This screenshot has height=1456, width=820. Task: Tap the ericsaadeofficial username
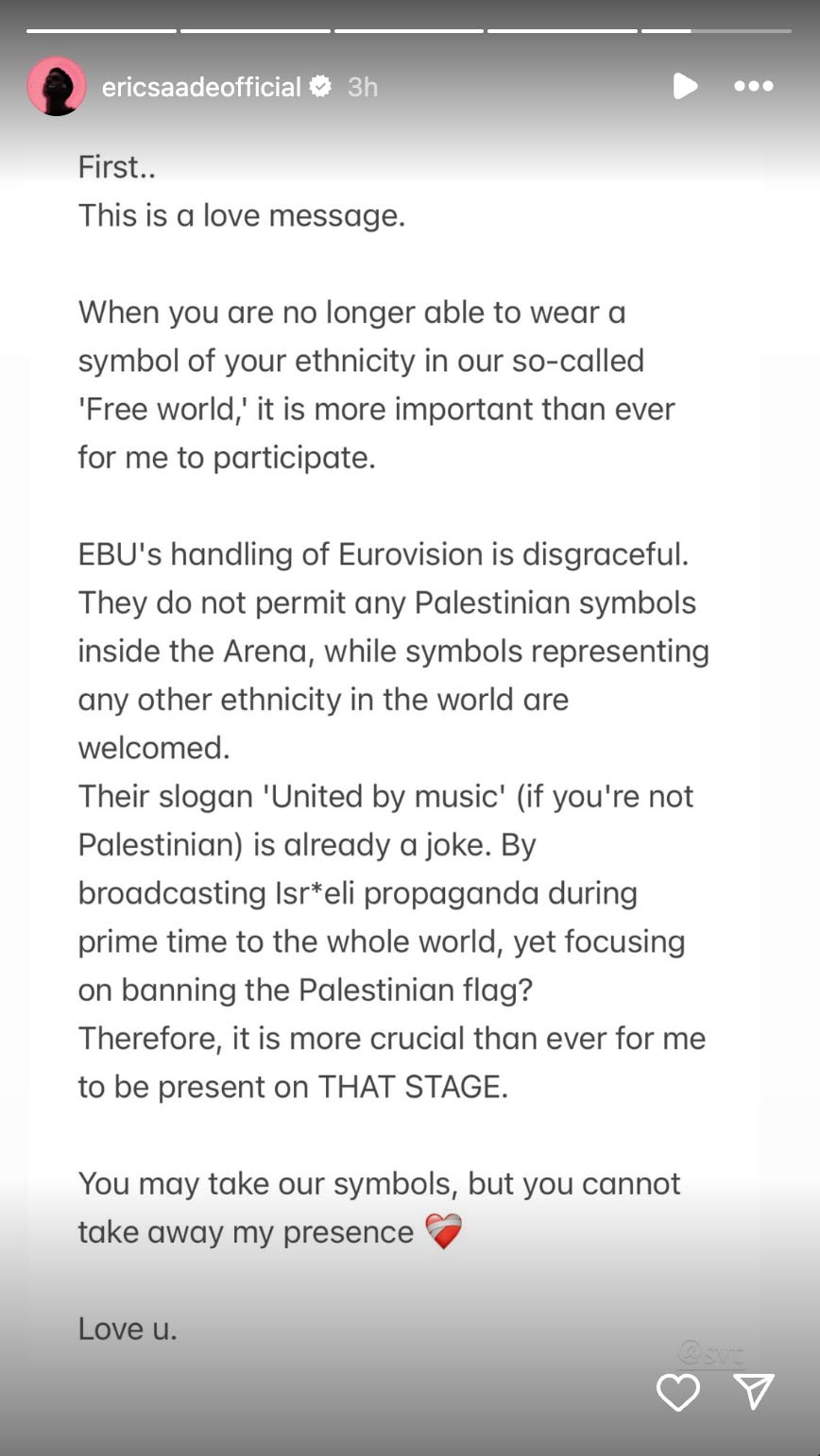[x=201, y=87]
